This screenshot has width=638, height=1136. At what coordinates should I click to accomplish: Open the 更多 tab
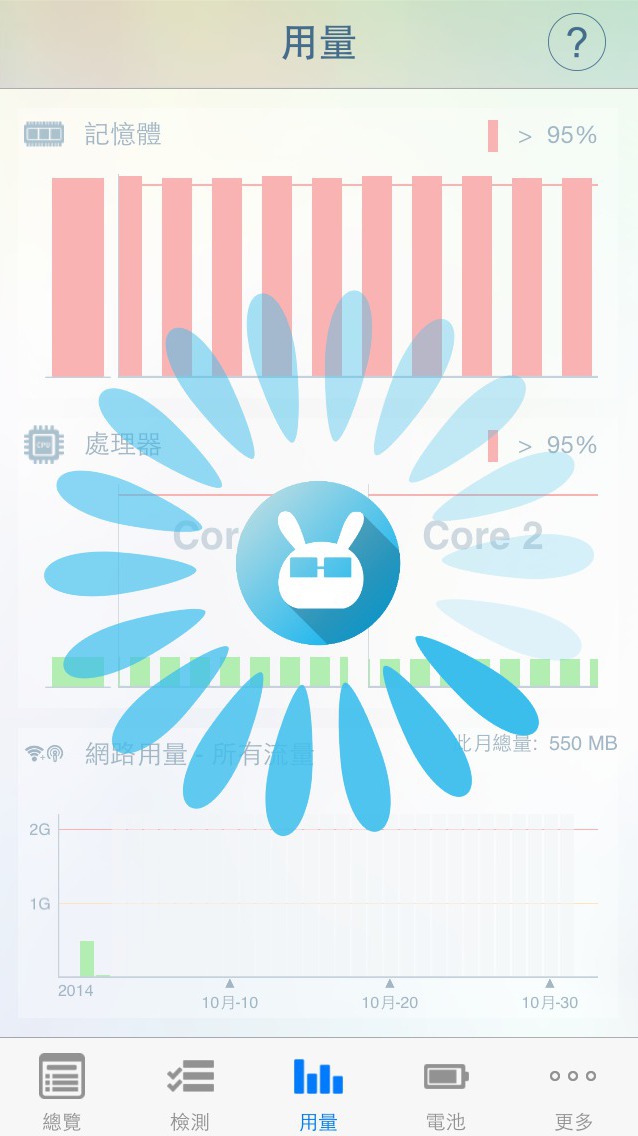(573, 1088)
